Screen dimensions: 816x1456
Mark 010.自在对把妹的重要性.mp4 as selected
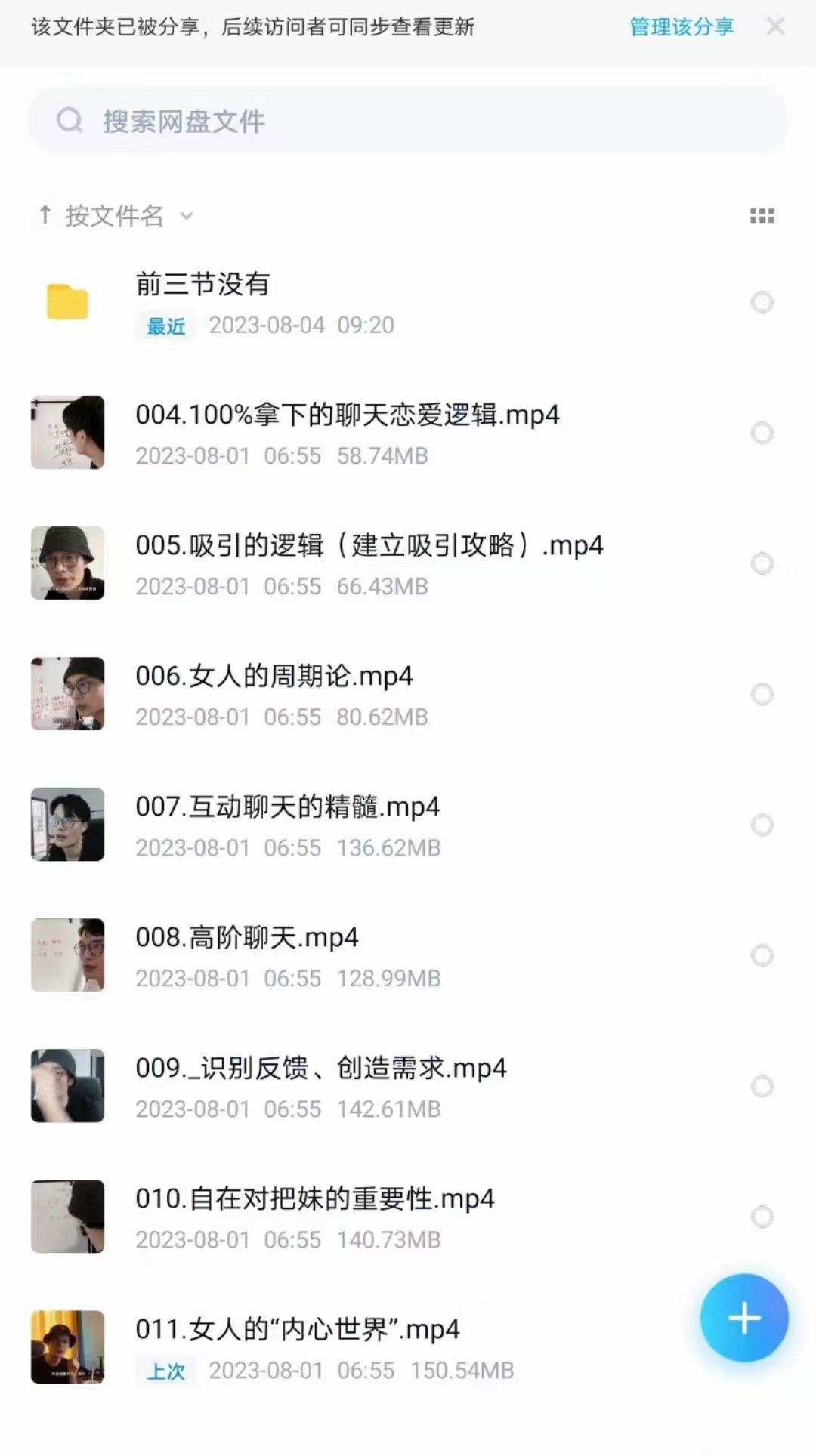(x=762, y=1217)
